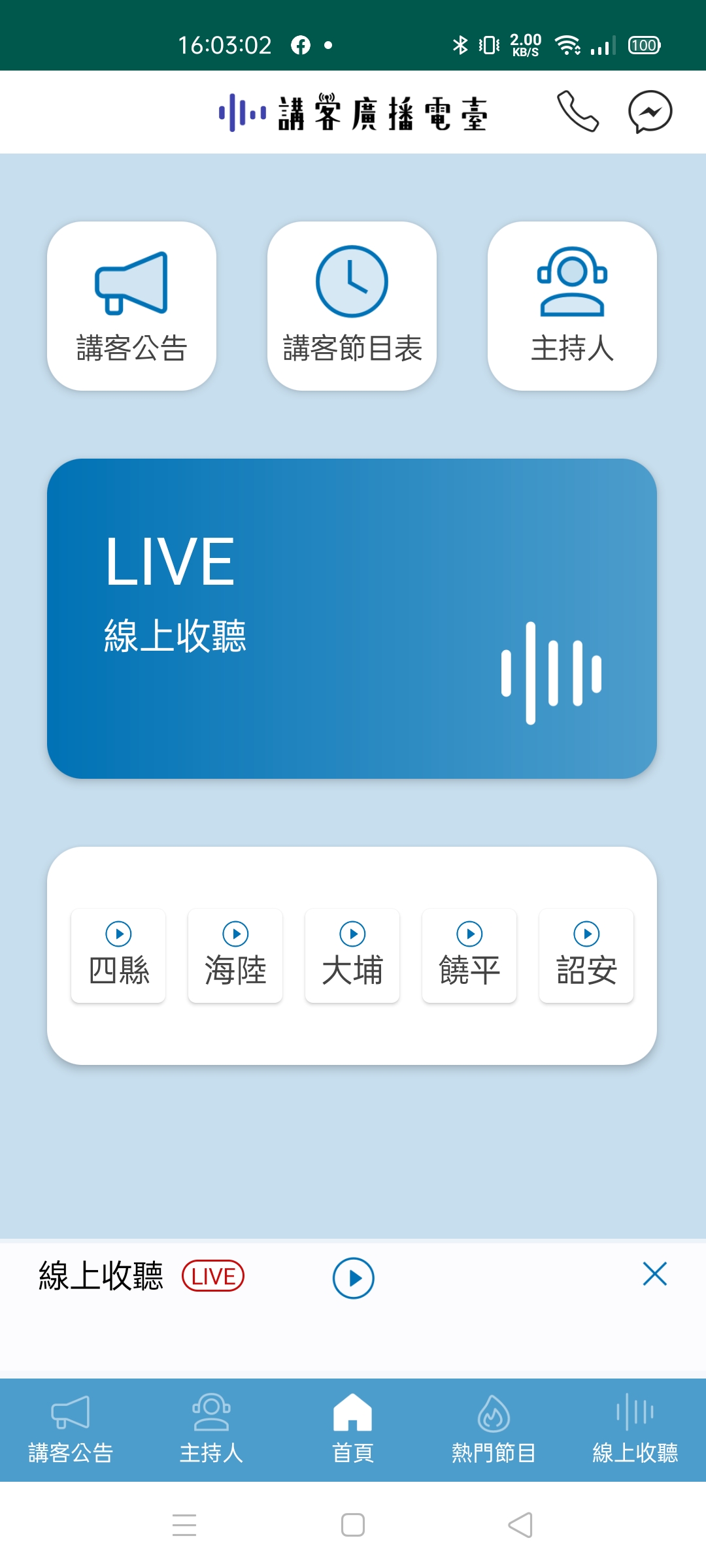
Task: Play the 詔安 dialect stream
Action: pyautogui.click(x=586, y=956)
